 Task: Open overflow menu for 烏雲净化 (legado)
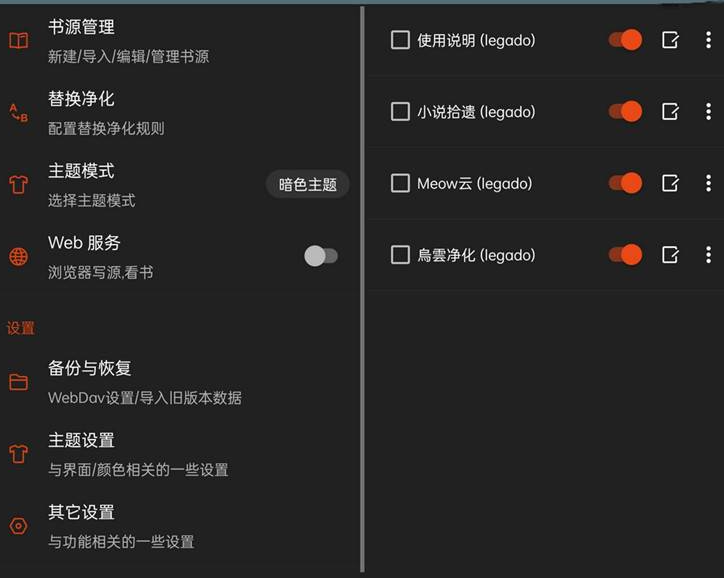click(x=708, y=255)
